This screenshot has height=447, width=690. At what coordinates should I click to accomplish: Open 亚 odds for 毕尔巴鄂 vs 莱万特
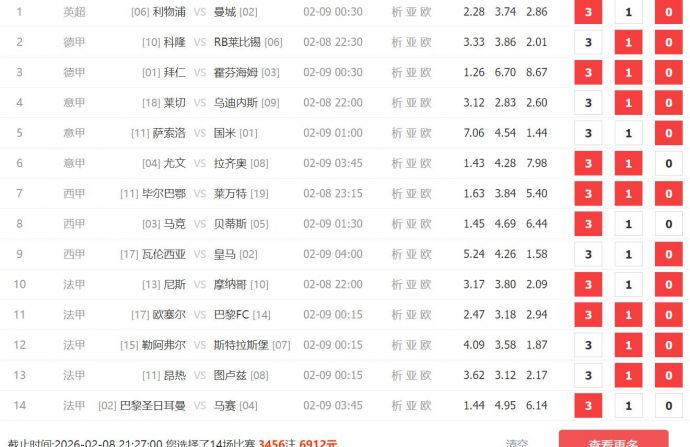point(411,194)
